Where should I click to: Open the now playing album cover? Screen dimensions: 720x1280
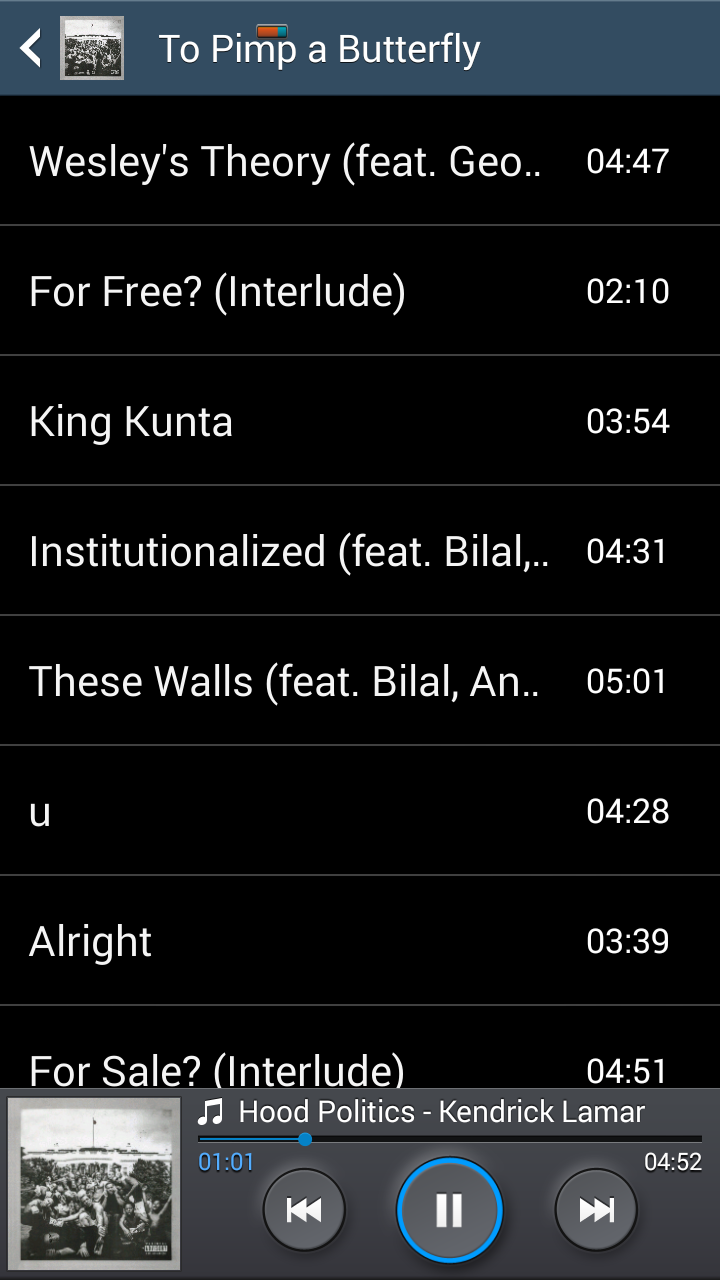click(94, 1183)
